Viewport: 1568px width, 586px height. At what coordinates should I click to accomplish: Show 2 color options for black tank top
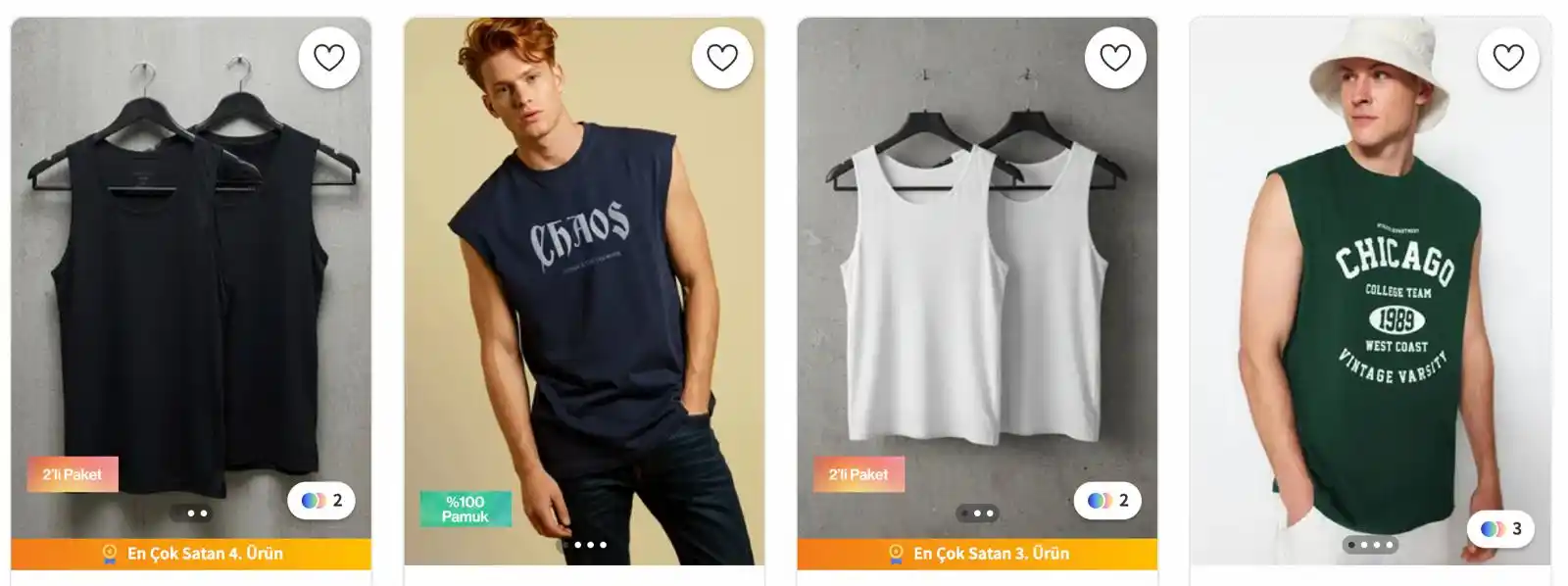[x=322, y=501]
